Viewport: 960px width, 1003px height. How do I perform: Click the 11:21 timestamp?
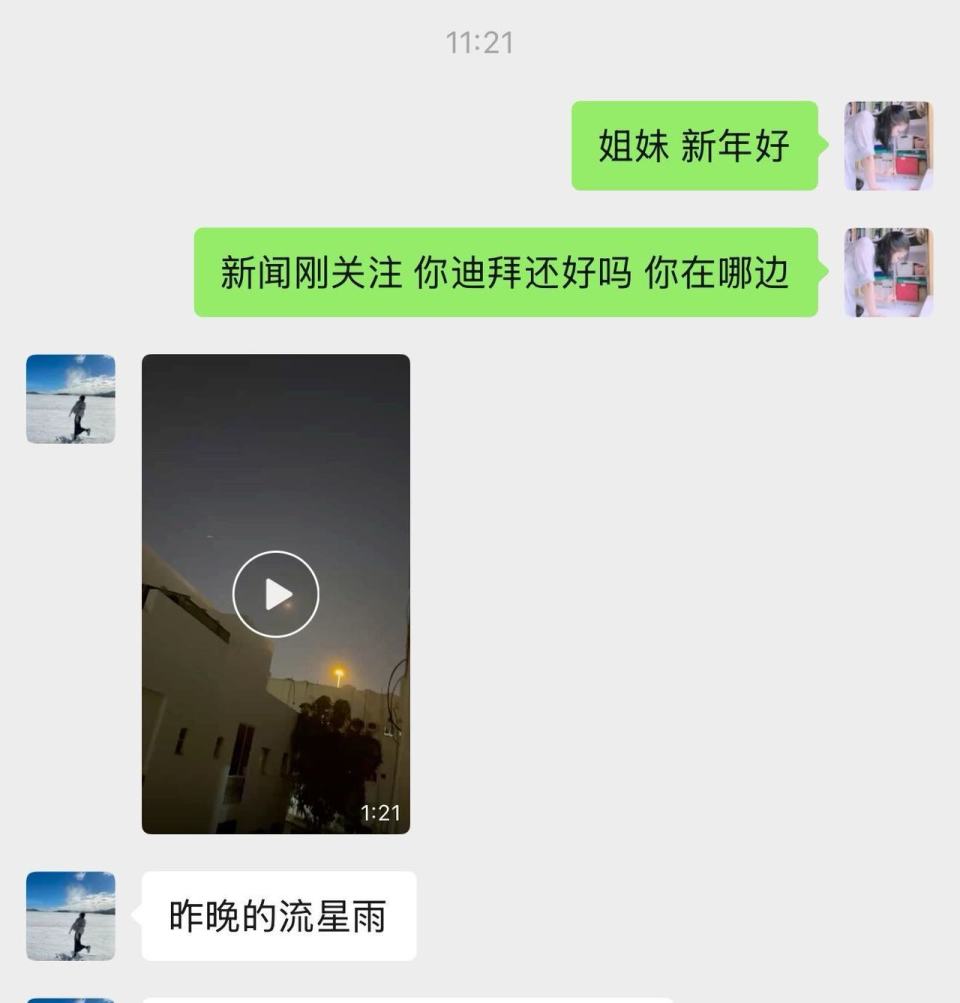480,42
